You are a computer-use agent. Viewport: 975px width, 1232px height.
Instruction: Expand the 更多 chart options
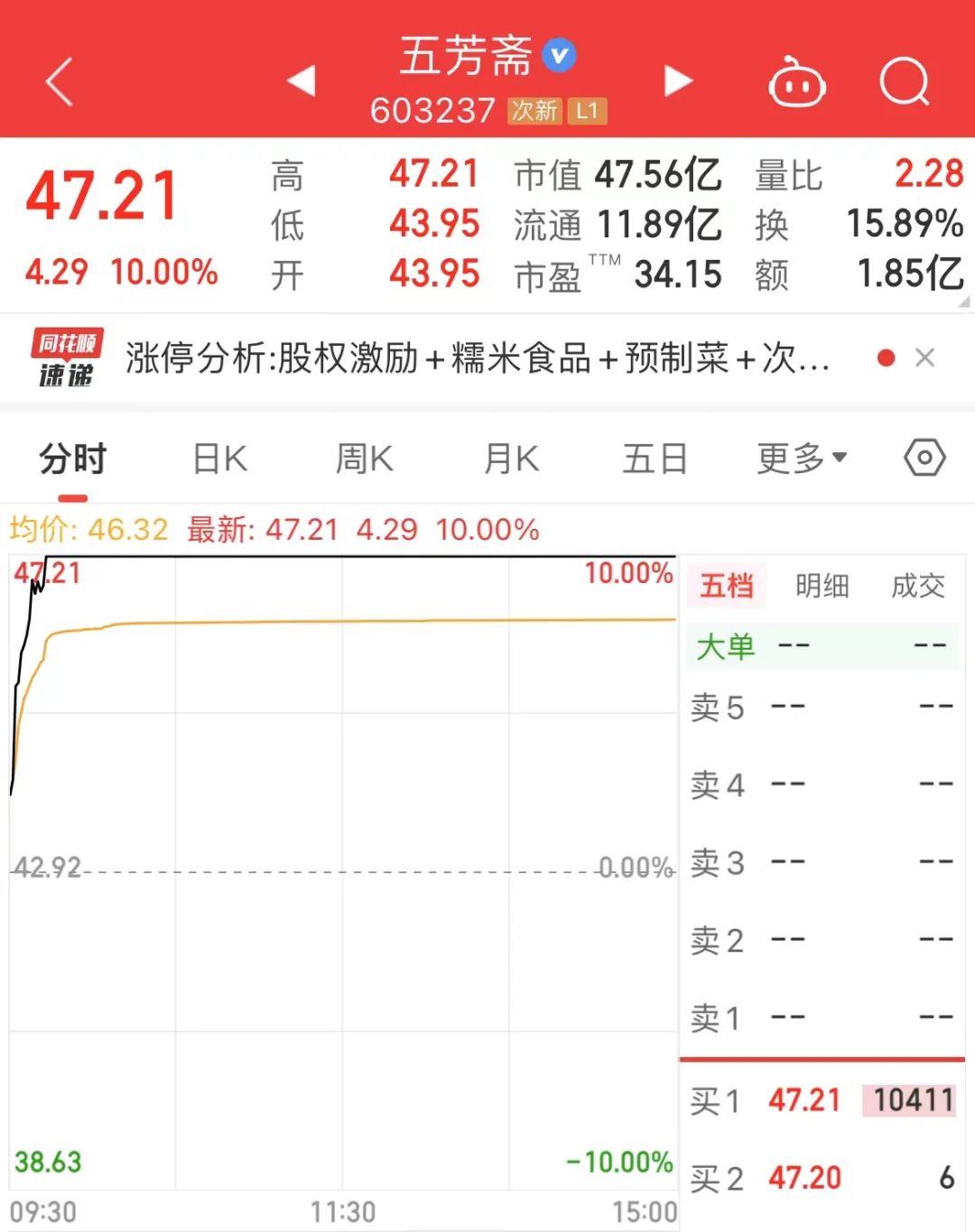click(801, 459)
